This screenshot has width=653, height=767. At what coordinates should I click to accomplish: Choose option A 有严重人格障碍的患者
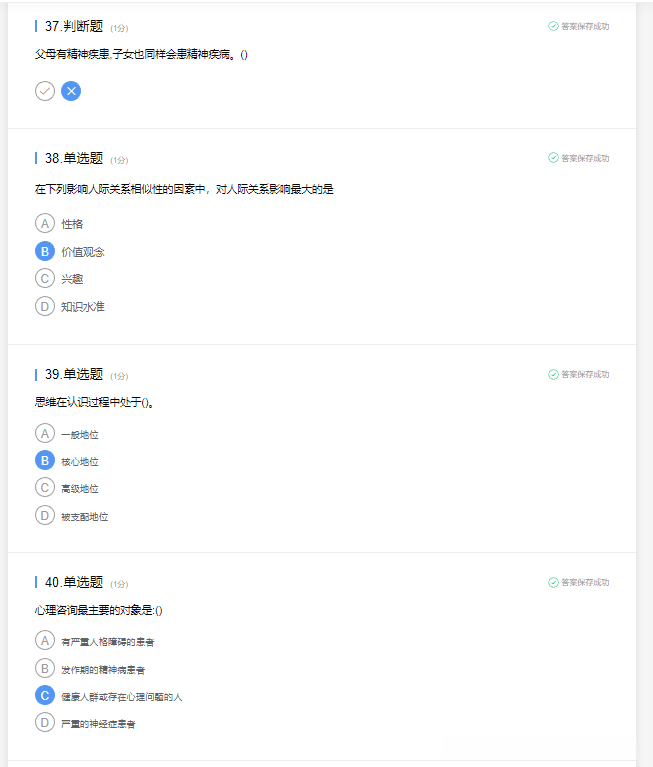[45, 640]
